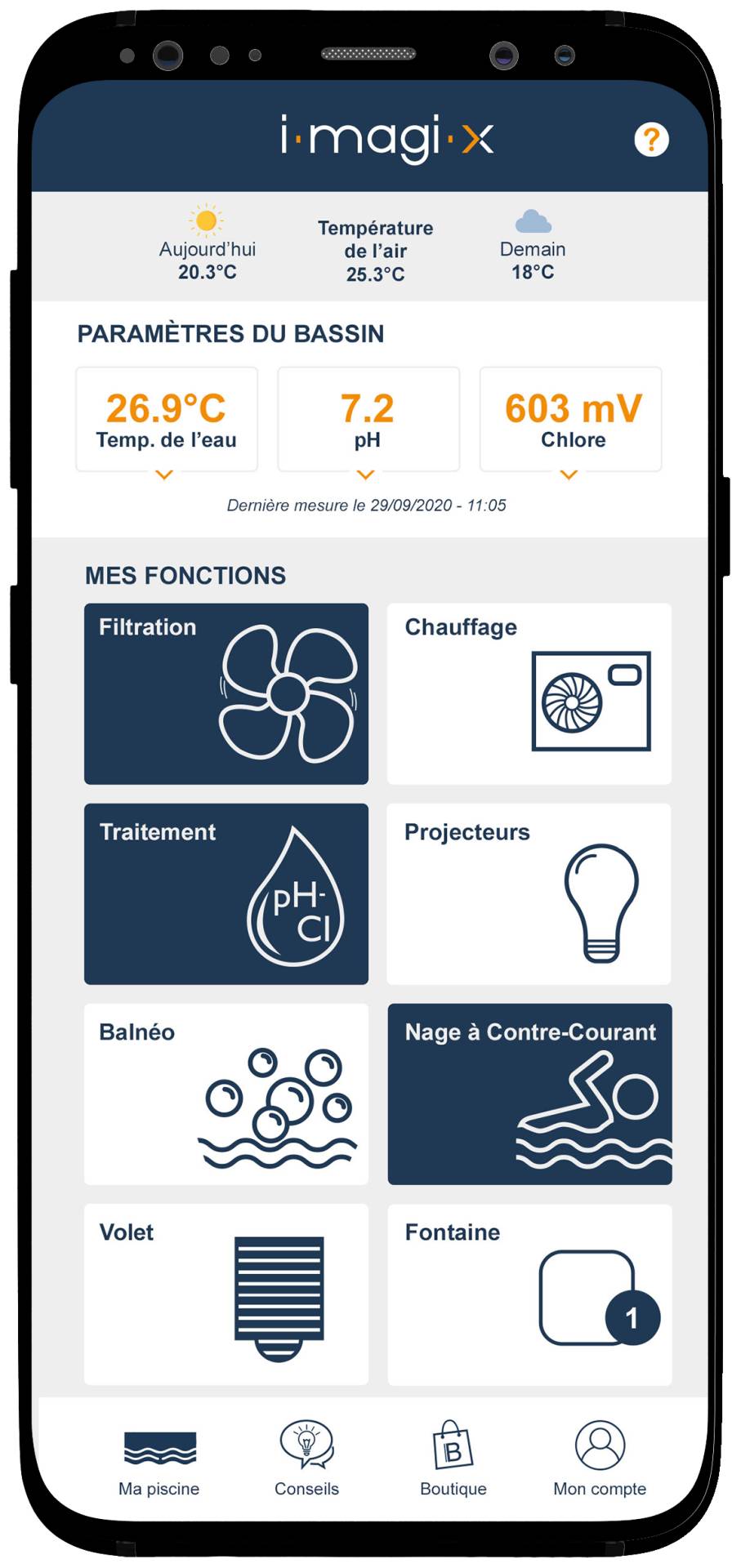Open the Projecteurs tile
Screen dimensions: 741x1568
[x=529, y=894]
